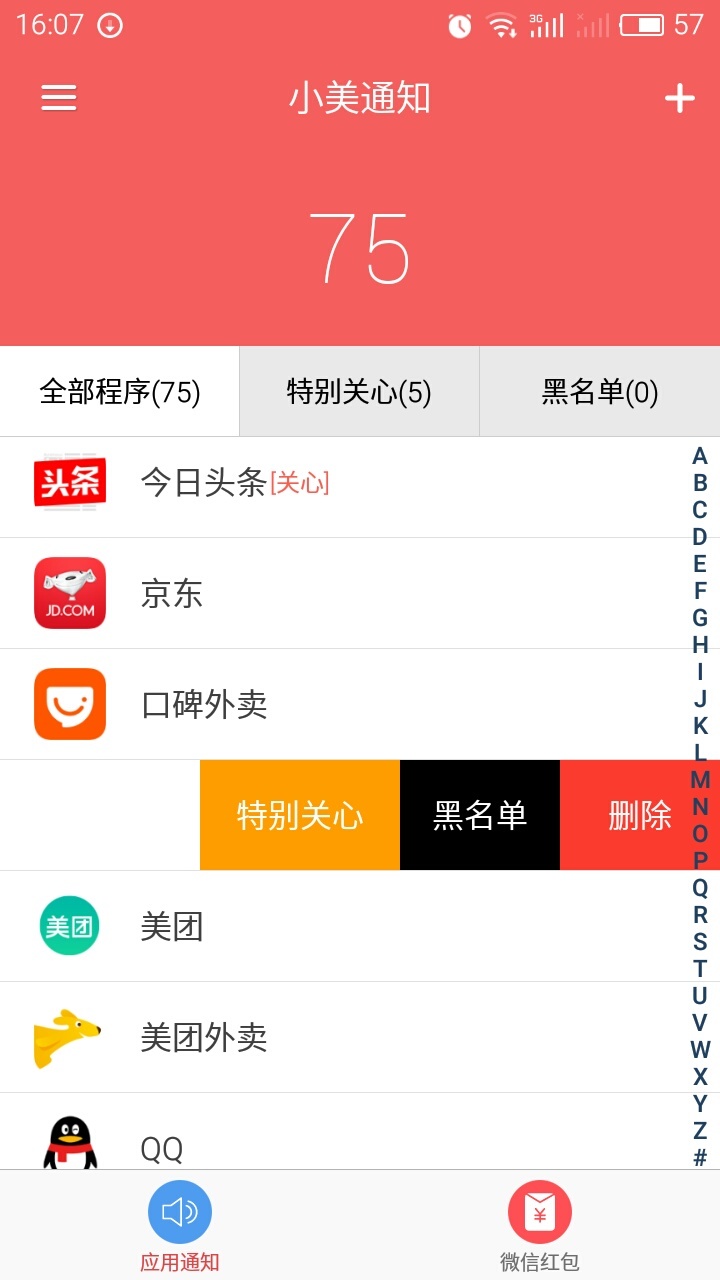Viewport: 720px width, 1280px height.
Task: Mark the swiped app as 特别关心
Action: (300, 816)
